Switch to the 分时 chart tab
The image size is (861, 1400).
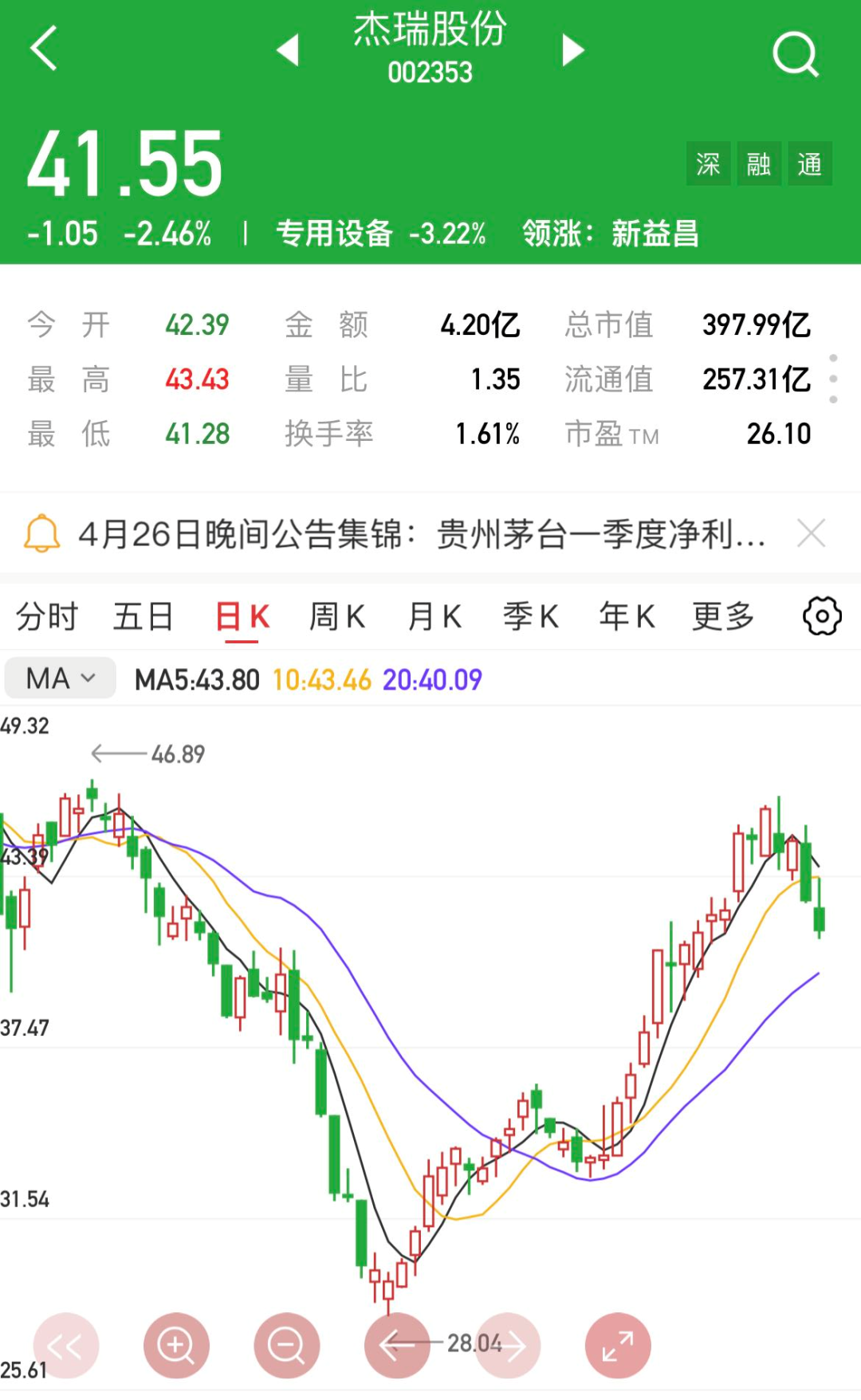pyautogui.click(x=47, y=616)
